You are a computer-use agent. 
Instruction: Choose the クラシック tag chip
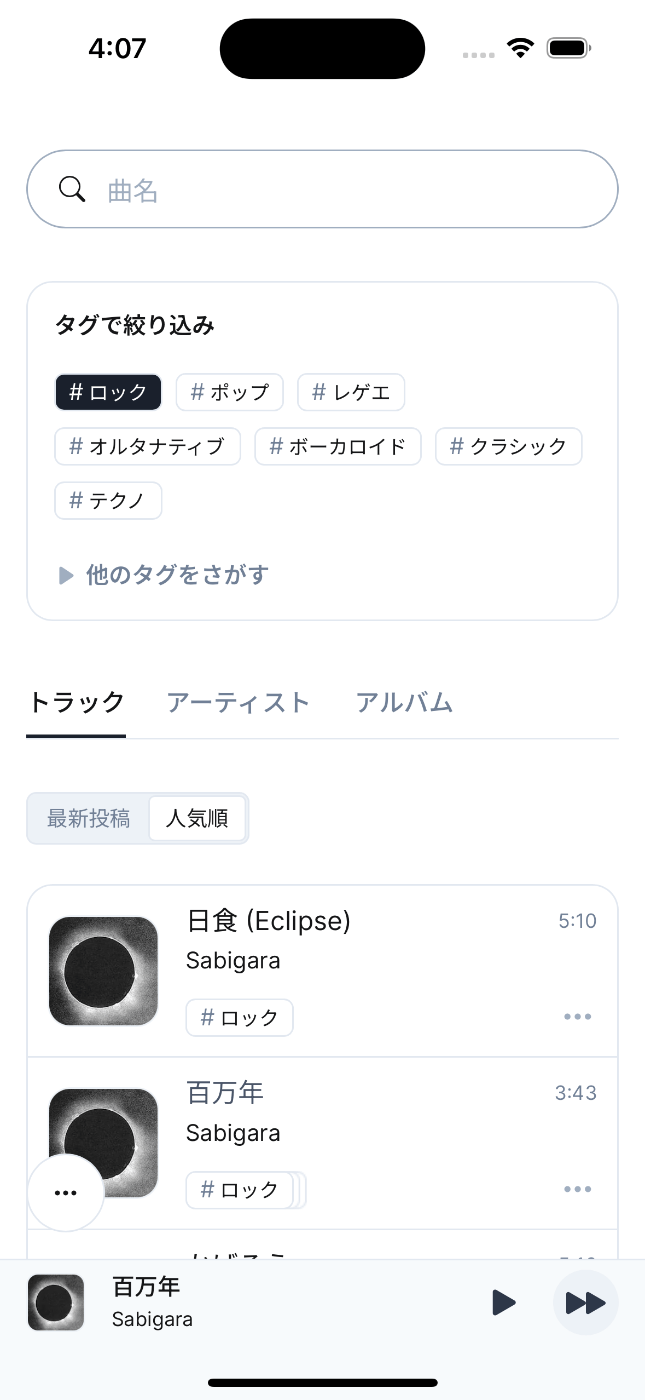[509, 446]
